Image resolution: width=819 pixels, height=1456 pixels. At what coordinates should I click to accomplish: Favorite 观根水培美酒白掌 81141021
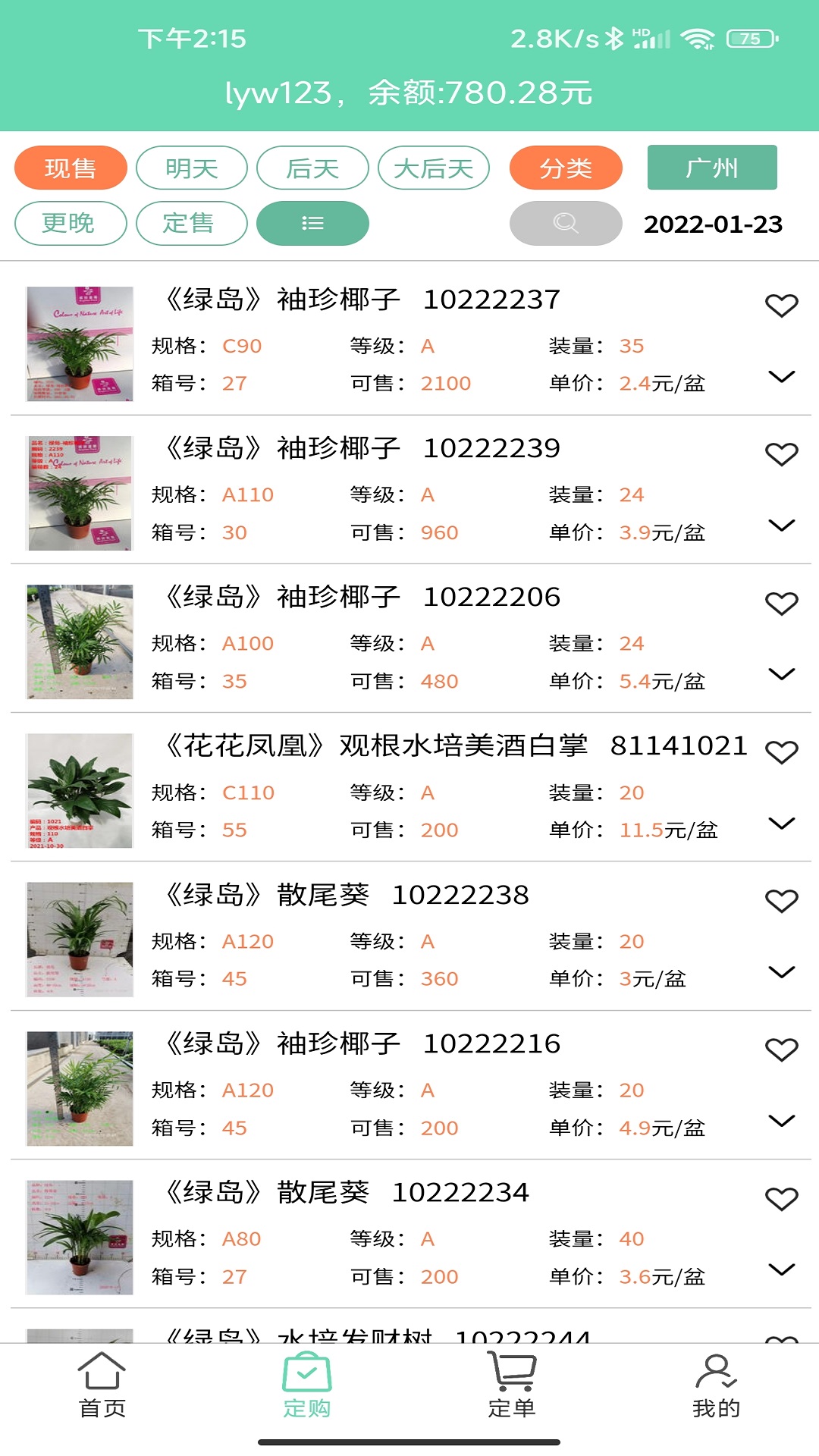[781, 752]
